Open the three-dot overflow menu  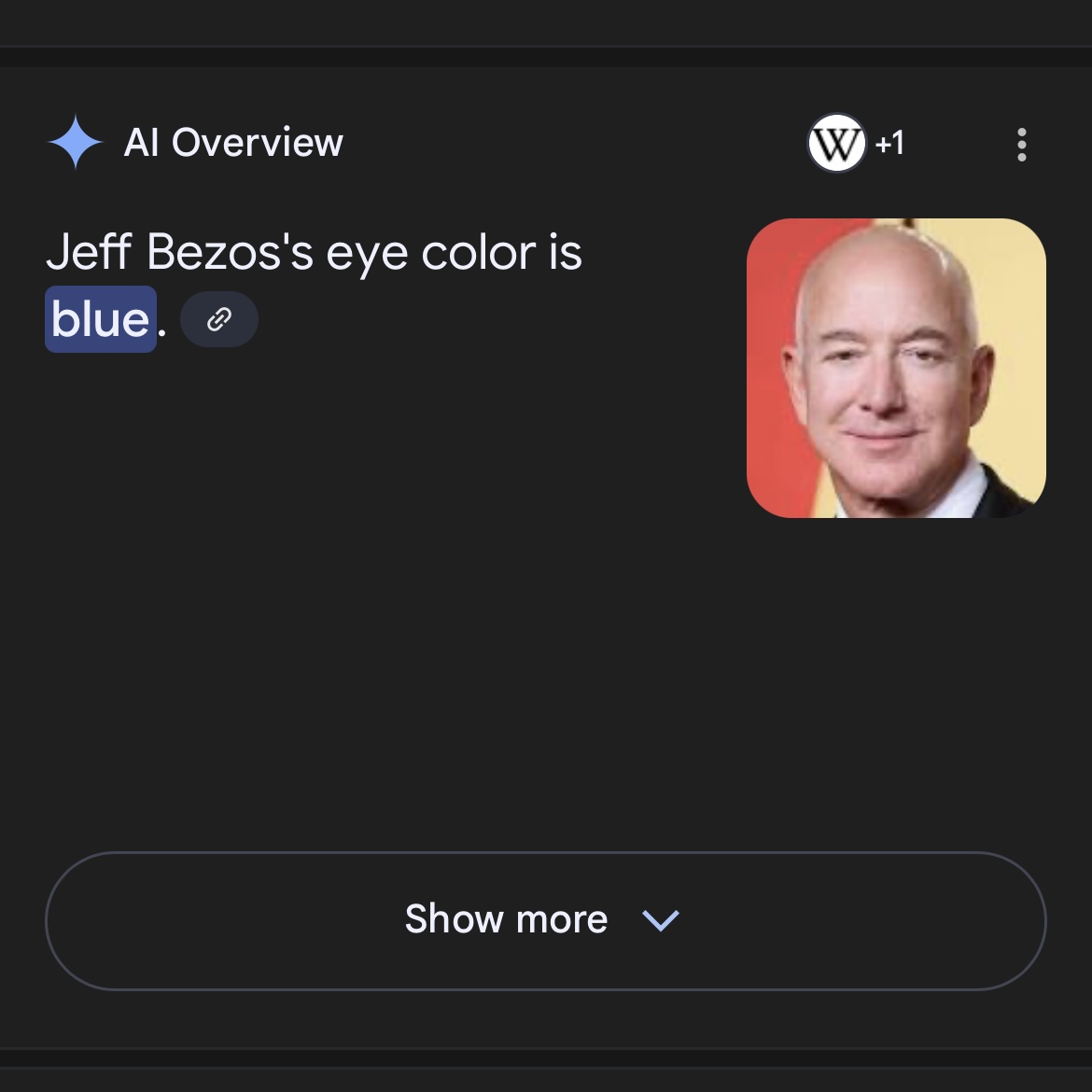click(1022, 145)
